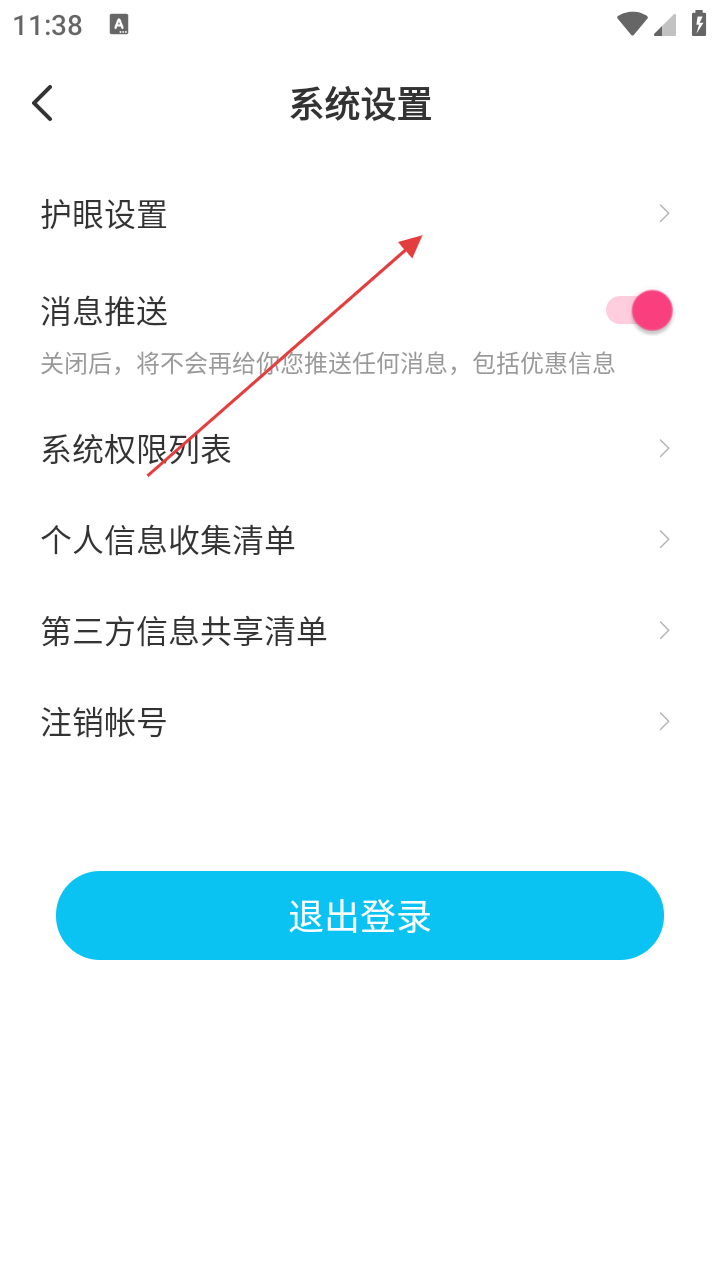Tap the 退出登录 button
720x1280 pixels.
[x=360, y=915]
